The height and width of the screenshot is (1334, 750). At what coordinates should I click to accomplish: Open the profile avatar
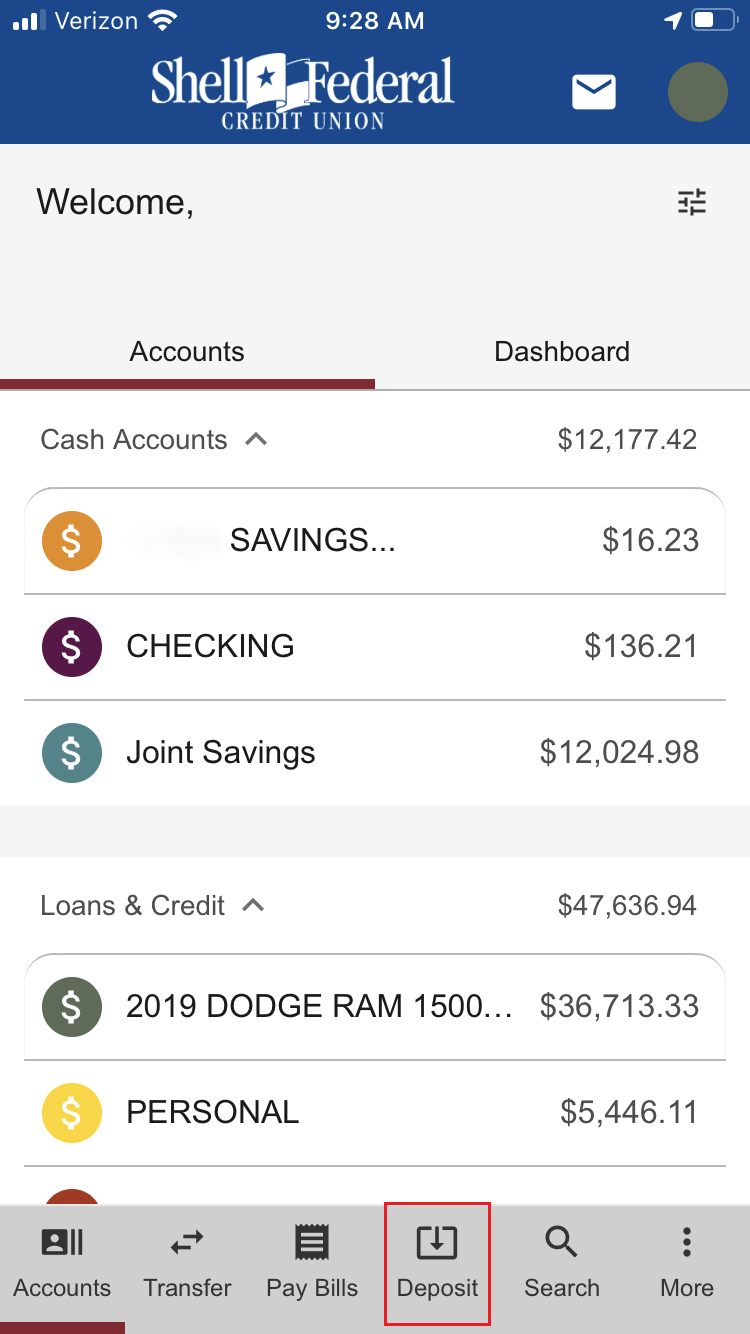tap(697, 91)
